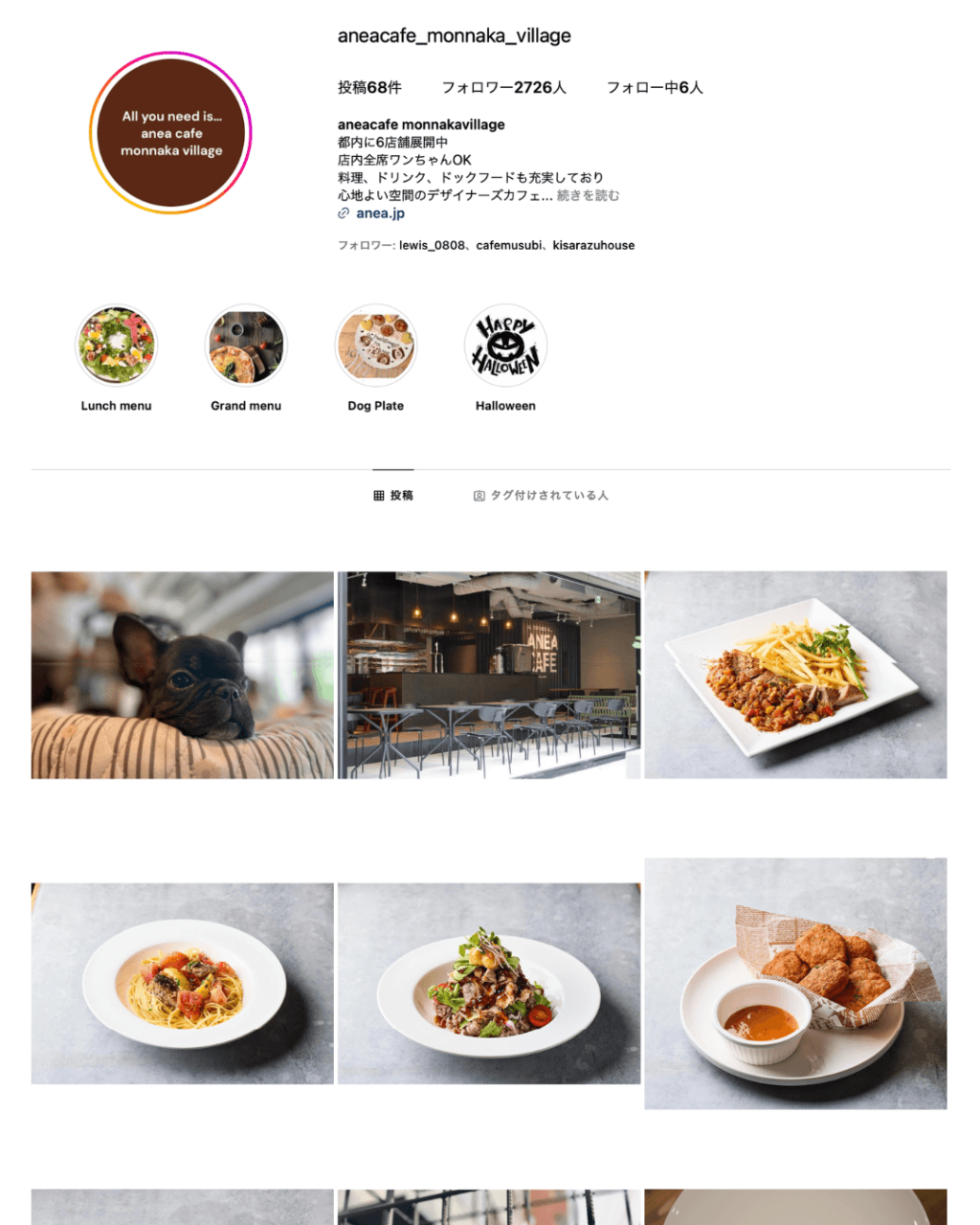The width and height of the screenshot is (980, 1225).
Task: Open the Halloween highlight
Action: coord(505,346)
